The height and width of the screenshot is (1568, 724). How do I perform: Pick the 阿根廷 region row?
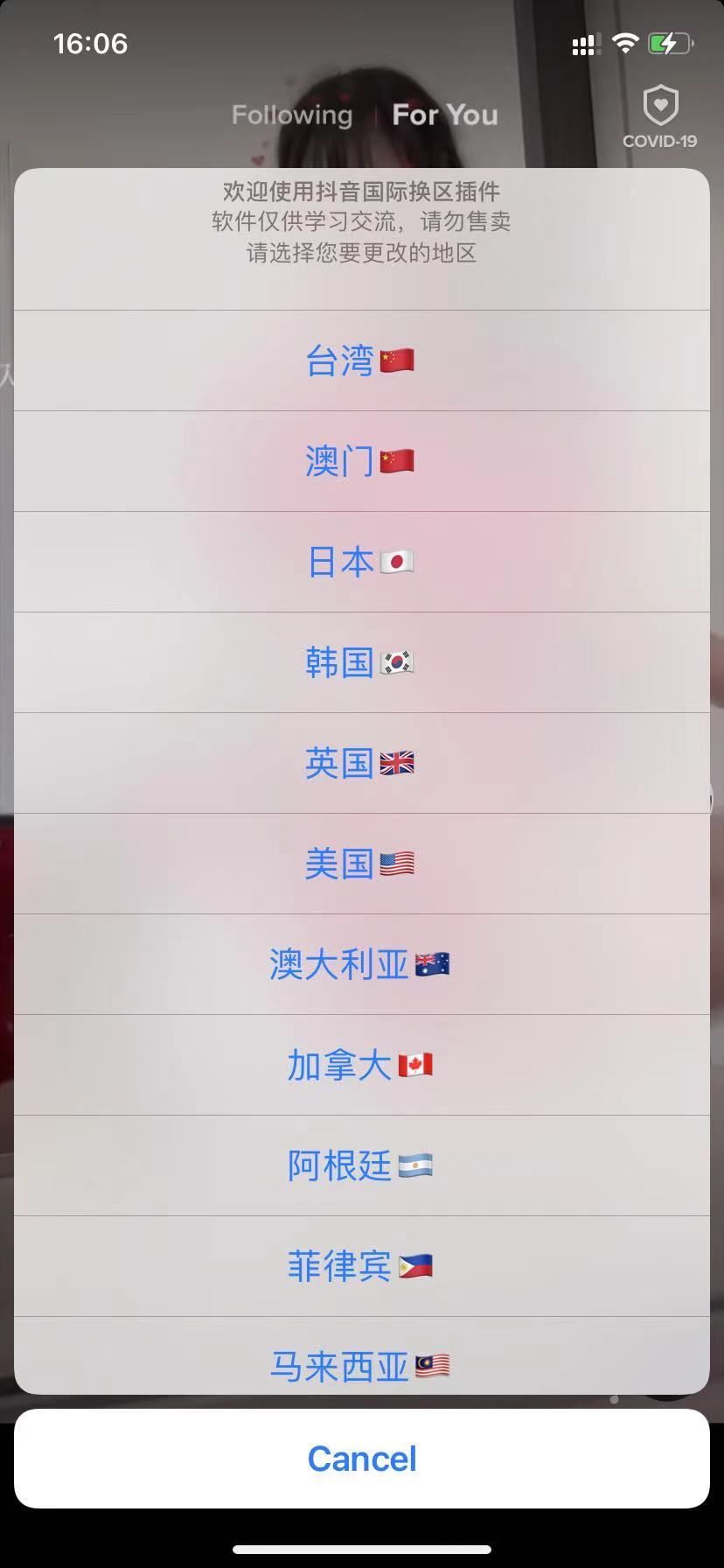pyautogui.click(x=361, y=1165)
